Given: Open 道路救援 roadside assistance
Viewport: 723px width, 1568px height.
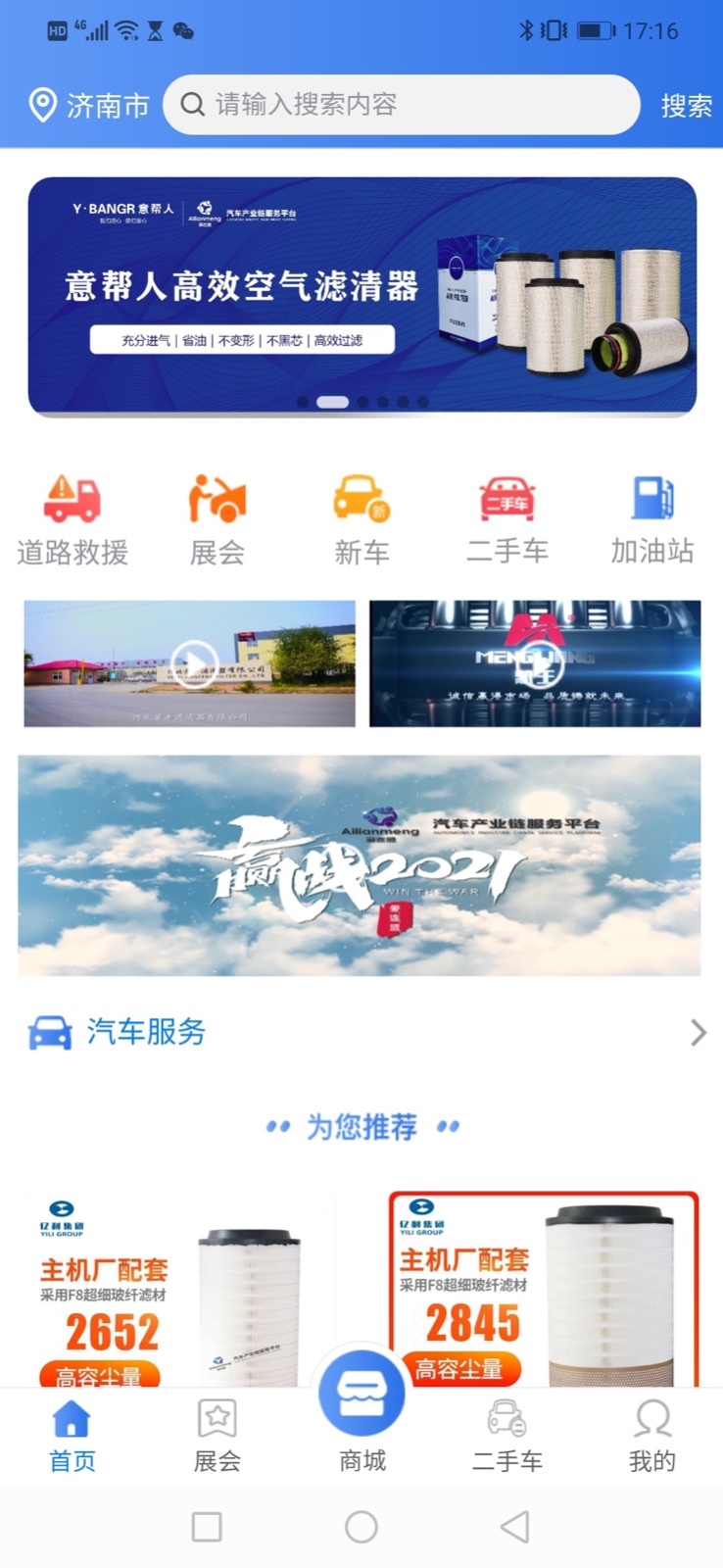Looking at the screenshot, I should coord(72,519).
